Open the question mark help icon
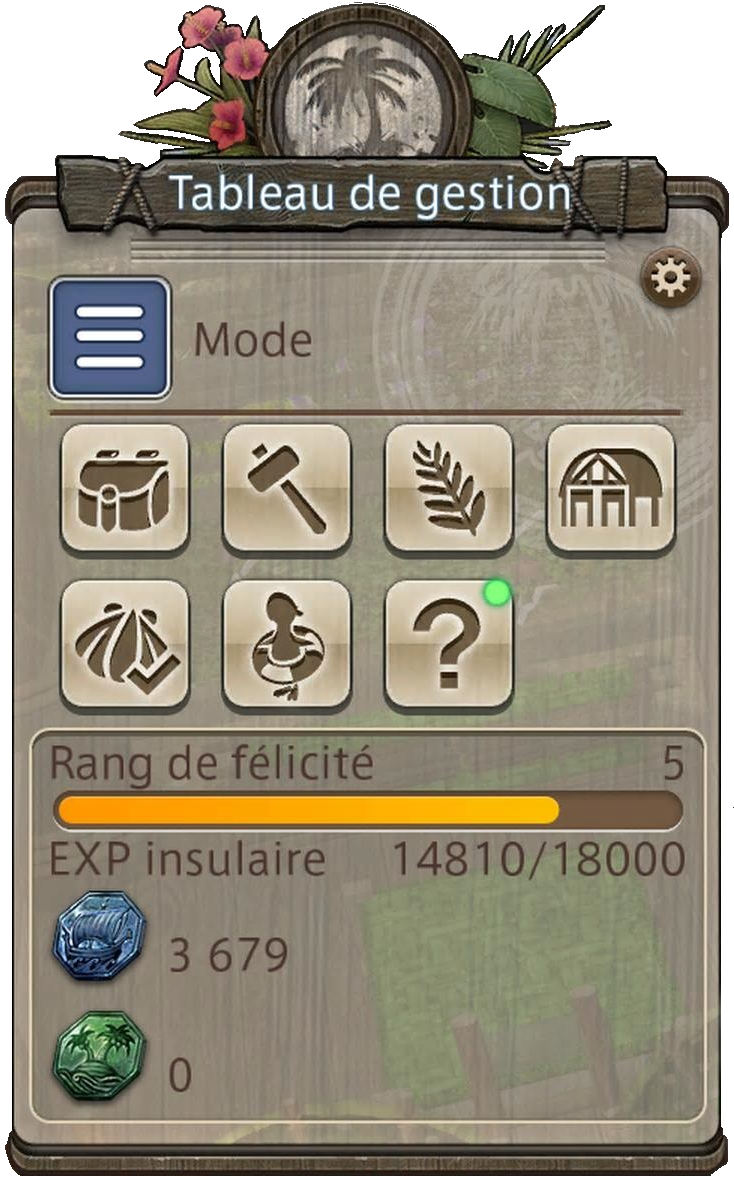734x1180 pixels. point(449,644)
